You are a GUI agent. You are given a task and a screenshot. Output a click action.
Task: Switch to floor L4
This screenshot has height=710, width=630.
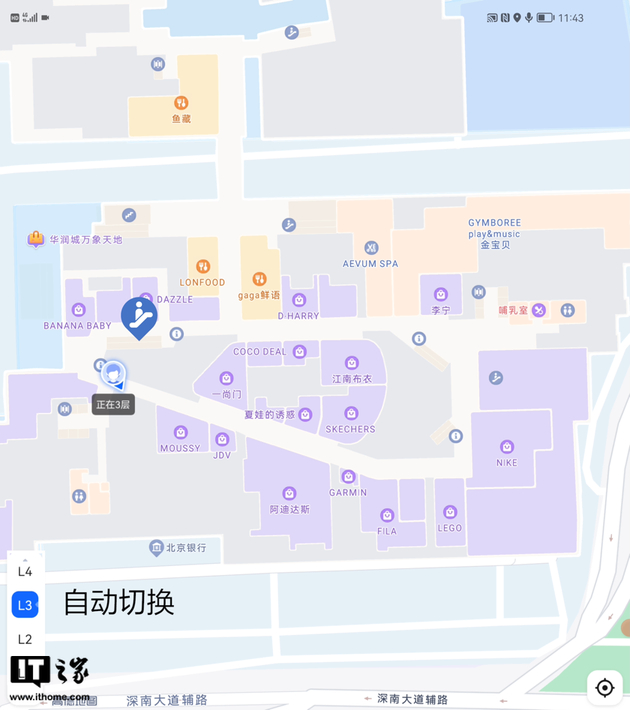pos(25,571)
